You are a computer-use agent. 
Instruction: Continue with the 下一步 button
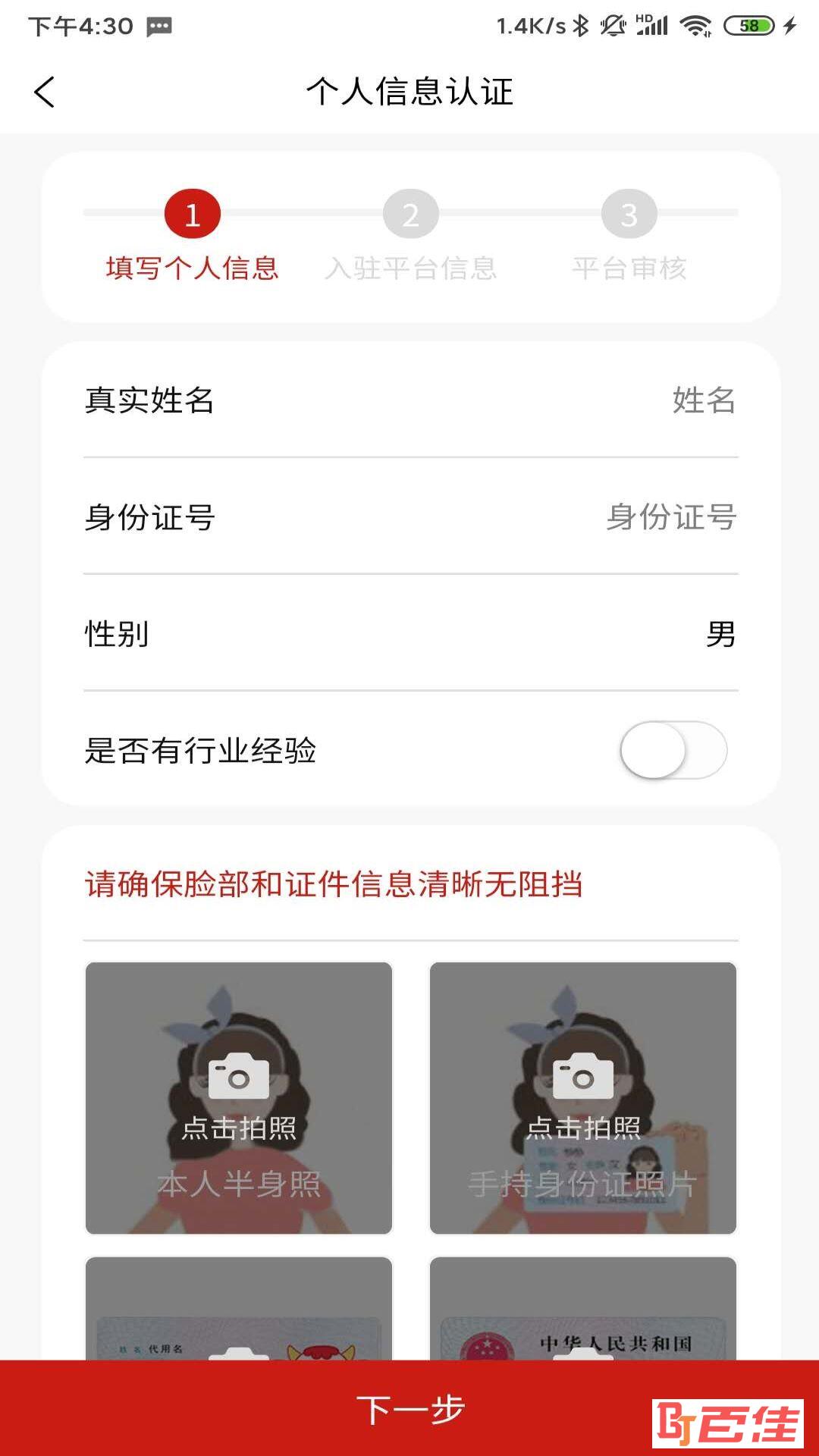click(409, 1408)
